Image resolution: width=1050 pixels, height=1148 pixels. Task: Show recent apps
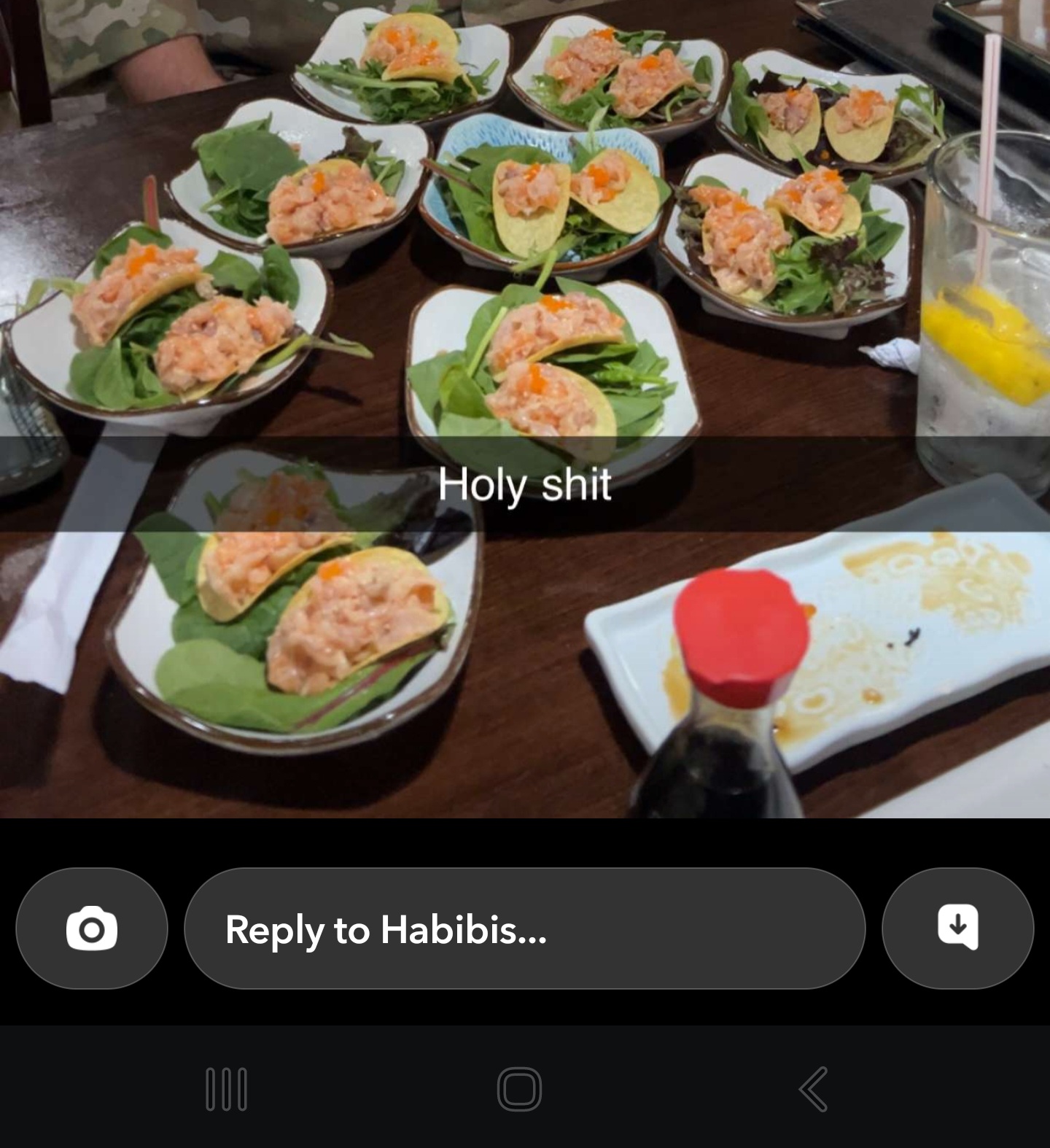click(226, 1089)
